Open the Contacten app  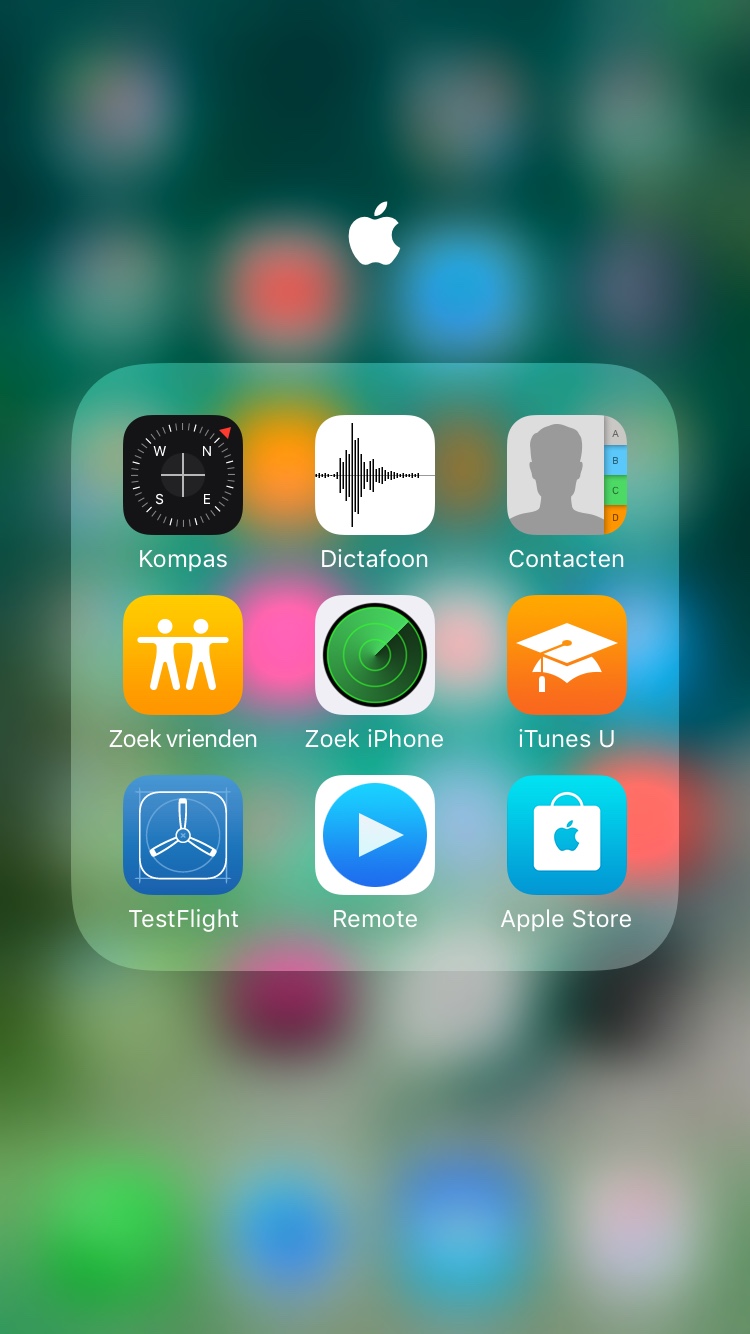pyautogui.click(x=567, y=475)
